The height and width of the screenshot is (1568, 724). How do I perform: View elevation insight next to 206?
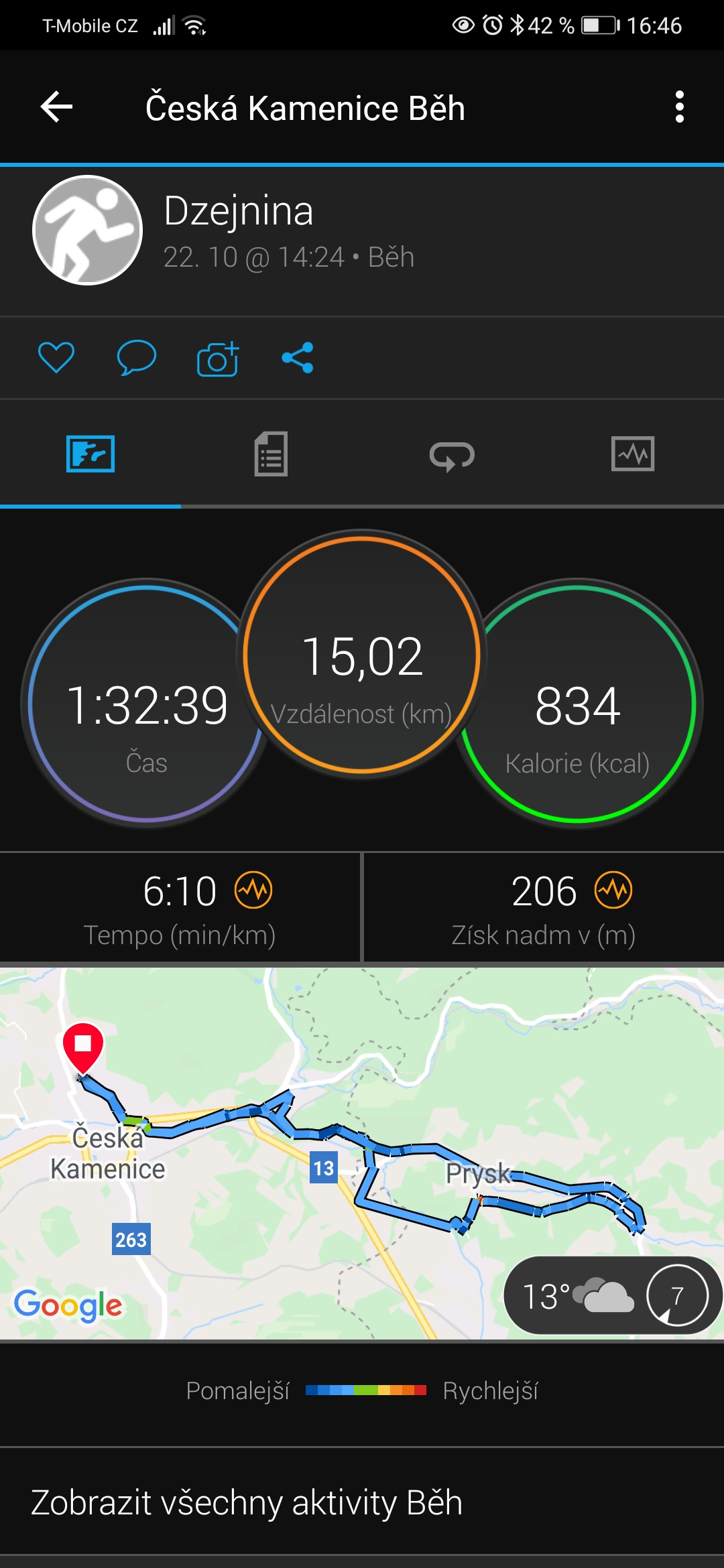(x=613, y=891)
